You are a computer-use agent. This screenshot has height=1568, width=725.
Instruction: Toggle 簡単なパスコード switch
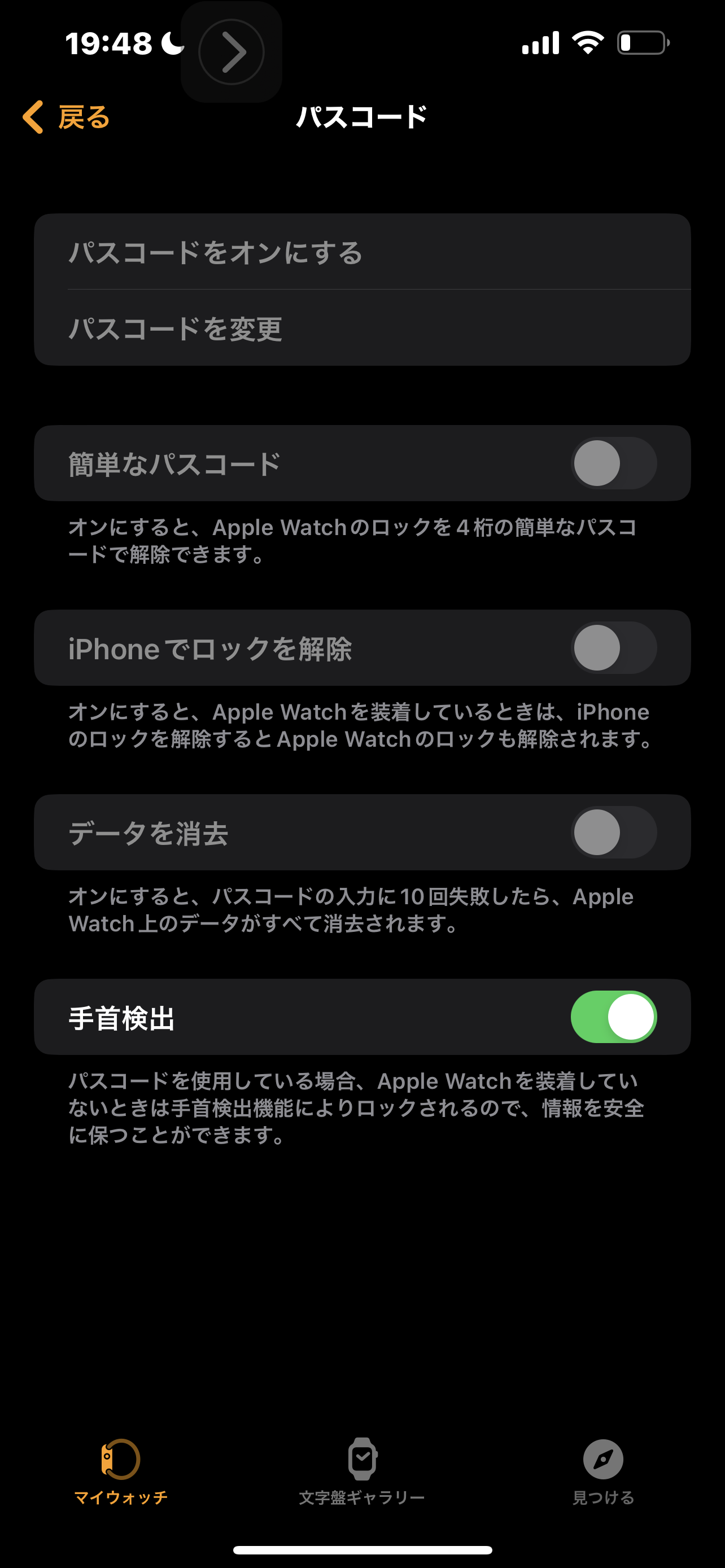click(x=613, y=463)
